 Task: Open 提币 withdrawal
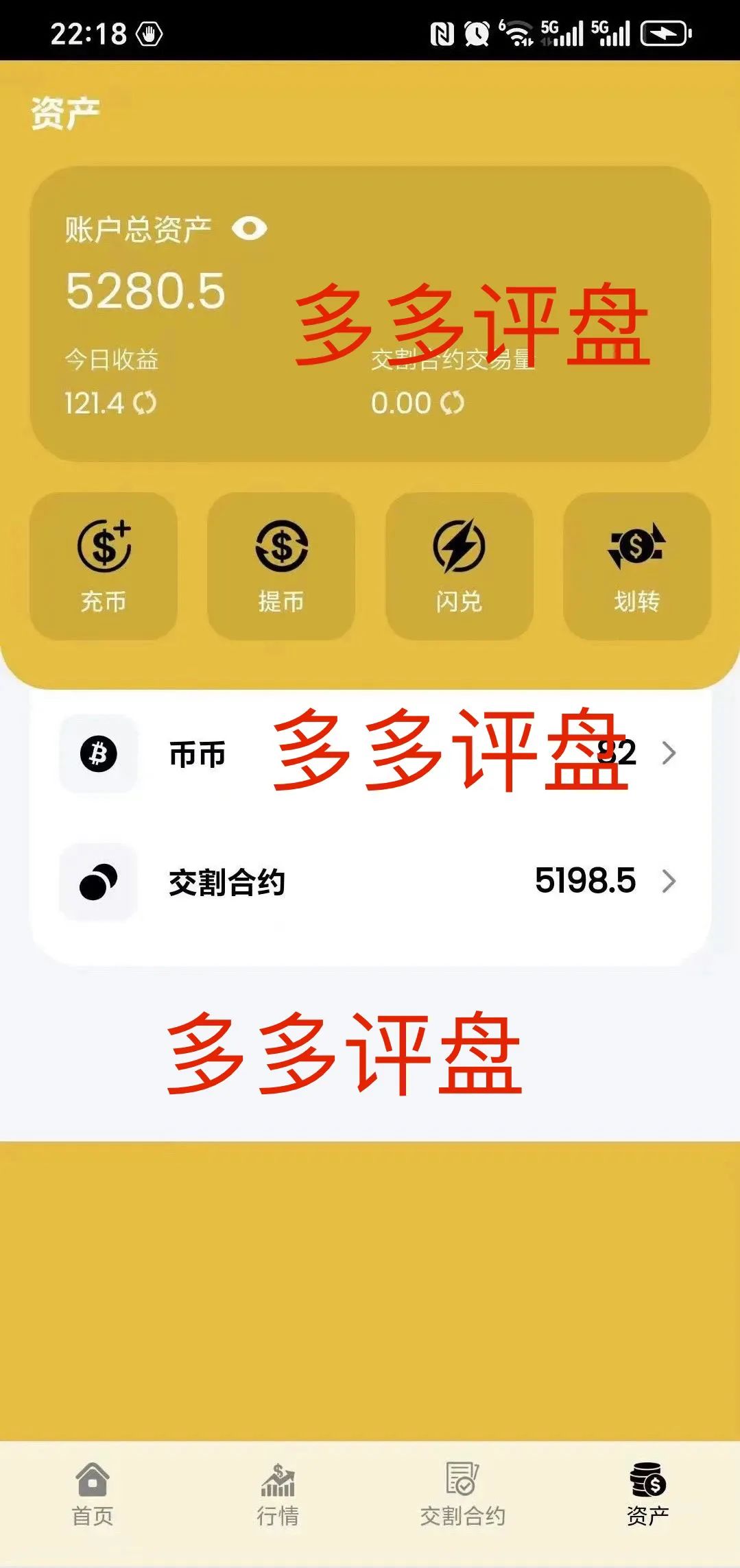point(281,566)
